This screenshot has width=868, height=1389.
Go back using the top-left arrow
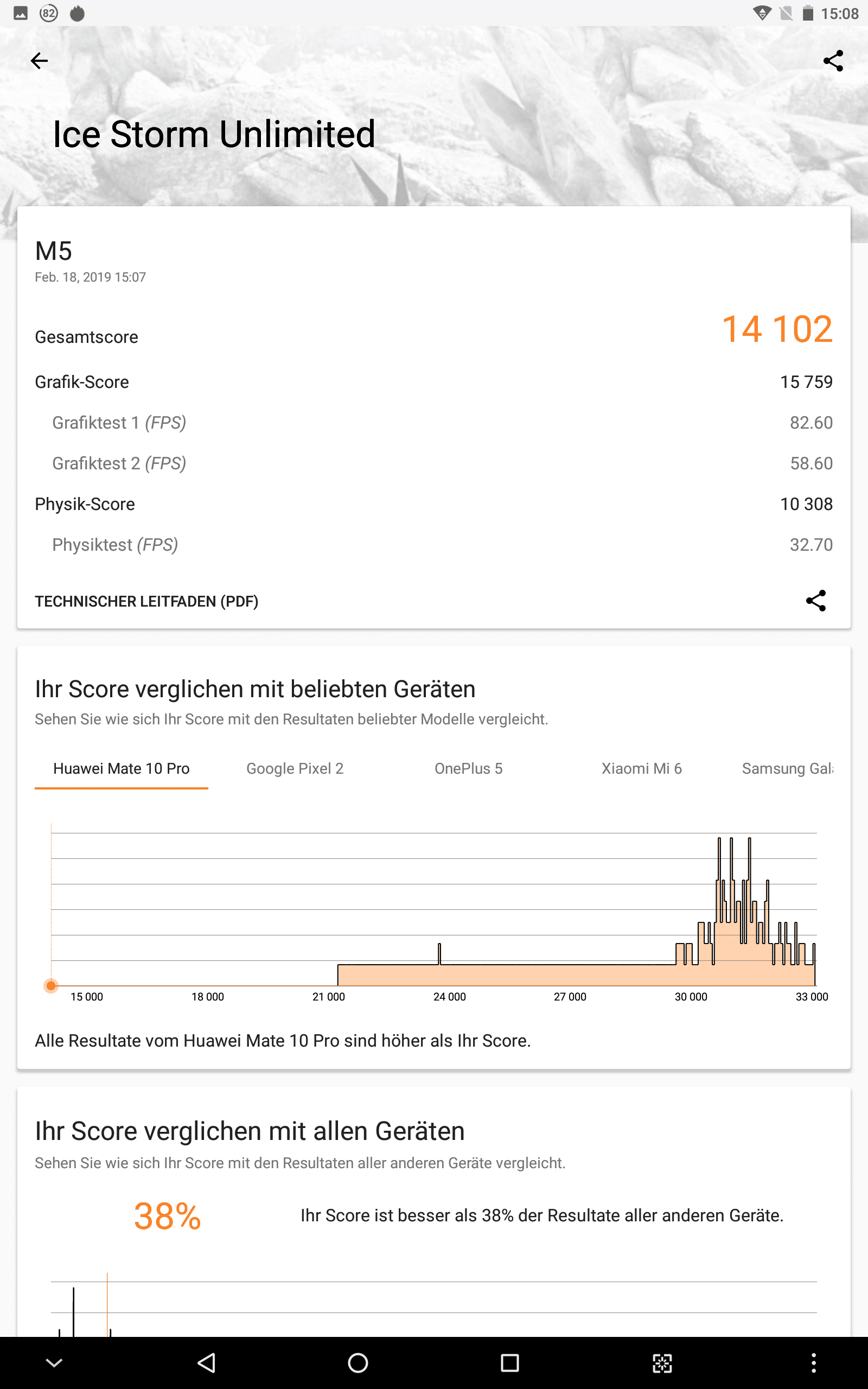point(39,61)
